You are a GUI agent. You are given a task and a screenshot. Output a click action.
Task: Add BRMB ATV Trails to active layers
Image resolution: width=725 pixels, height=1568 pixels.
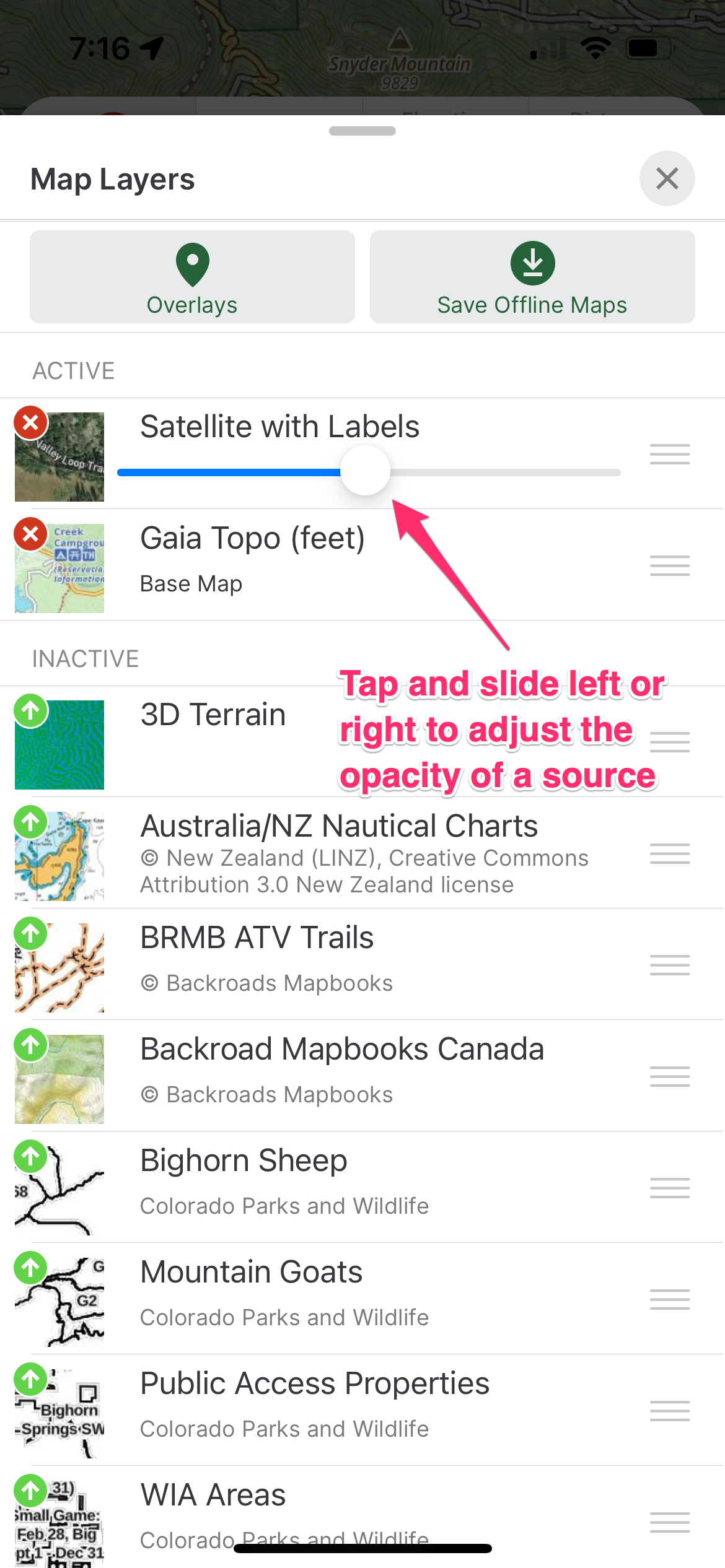click(30, 933)
